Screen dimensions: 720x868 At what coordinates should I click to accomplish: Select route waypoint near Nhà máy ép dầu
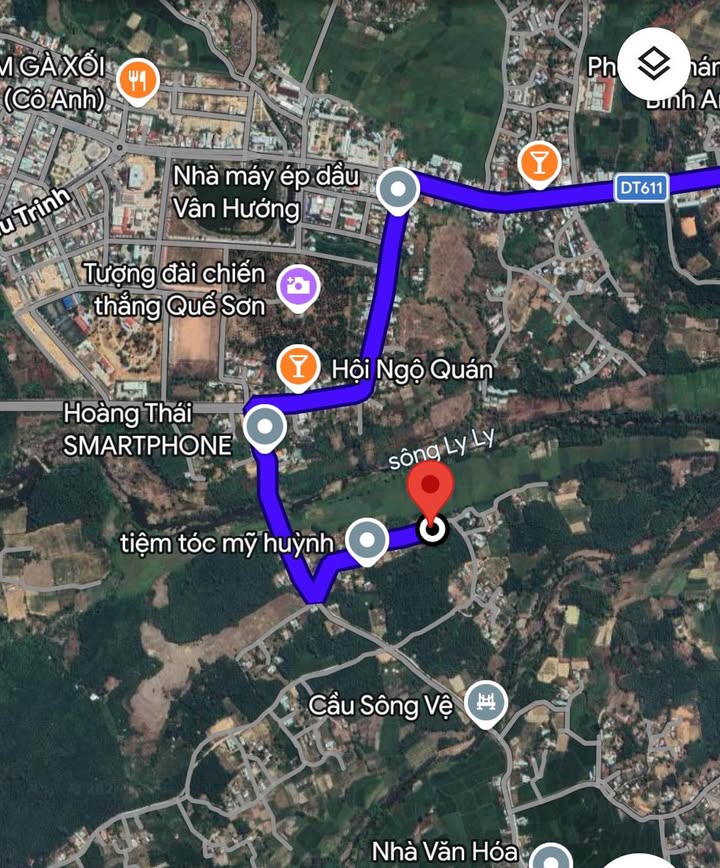pyautogui.click(x=399, y=190)
